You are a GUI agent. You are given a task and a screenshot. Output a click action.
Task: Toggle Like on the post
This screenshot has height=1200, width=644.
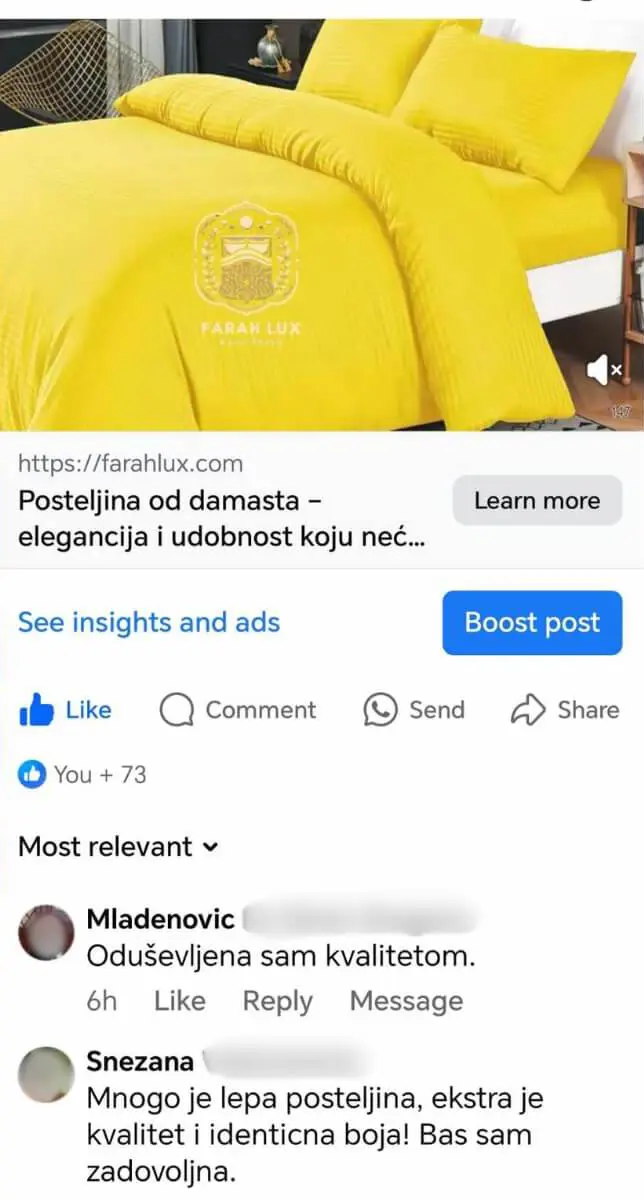(66, 710)
